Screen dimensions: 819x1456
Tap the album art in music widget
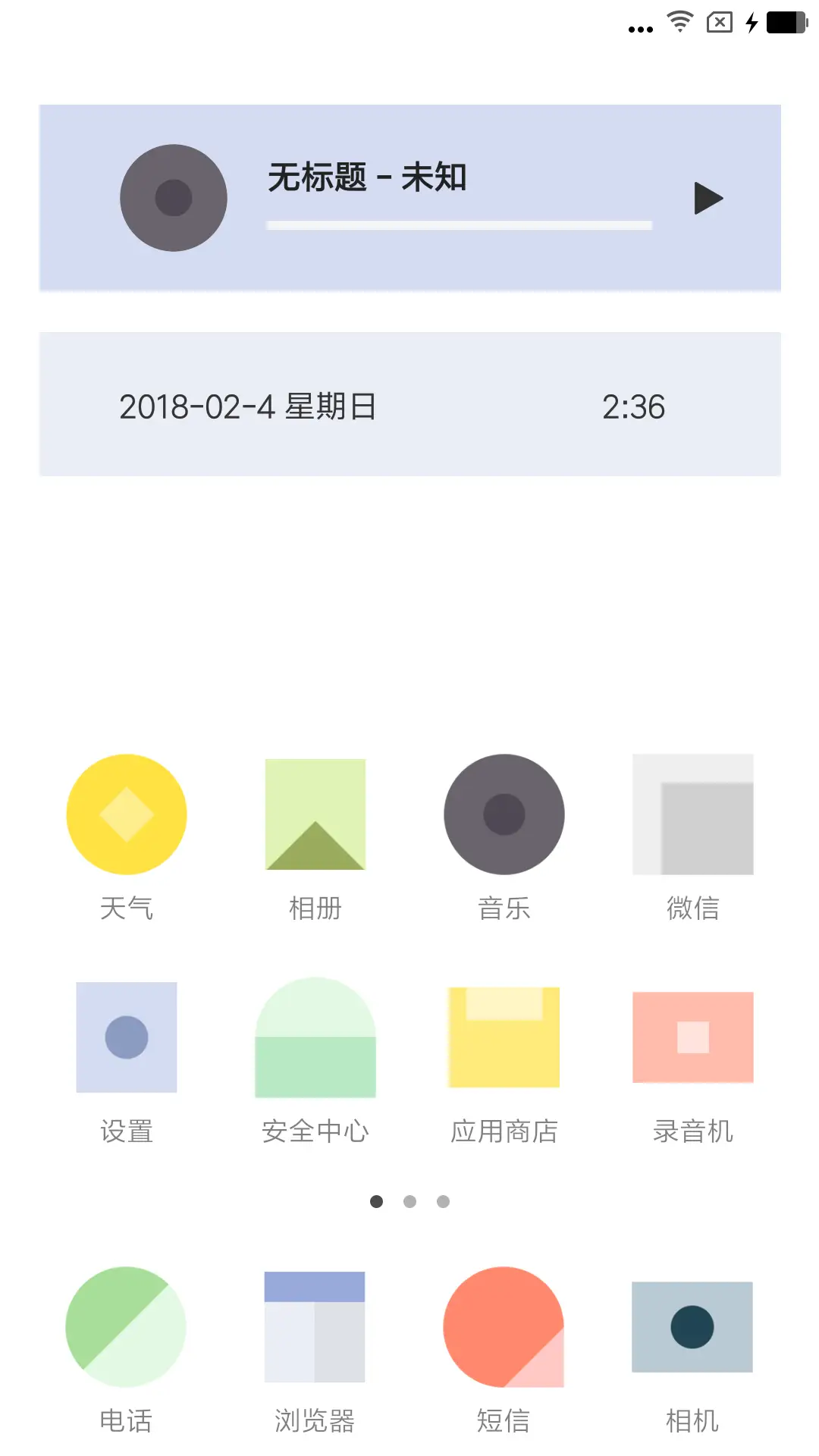point(173,198)
